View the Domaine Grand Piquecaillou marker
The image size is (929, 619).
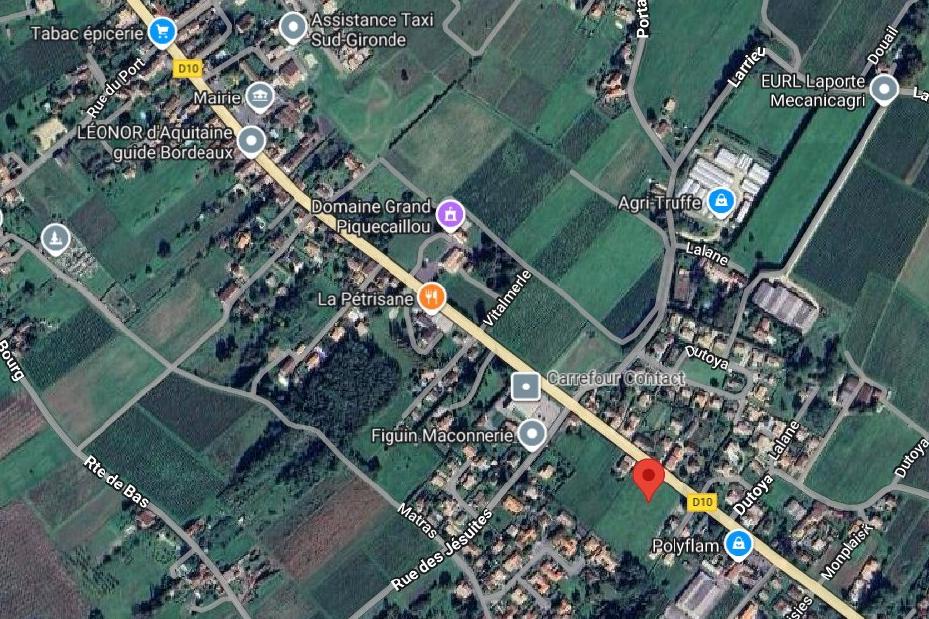pyautogui.click(x=451, y=213)
